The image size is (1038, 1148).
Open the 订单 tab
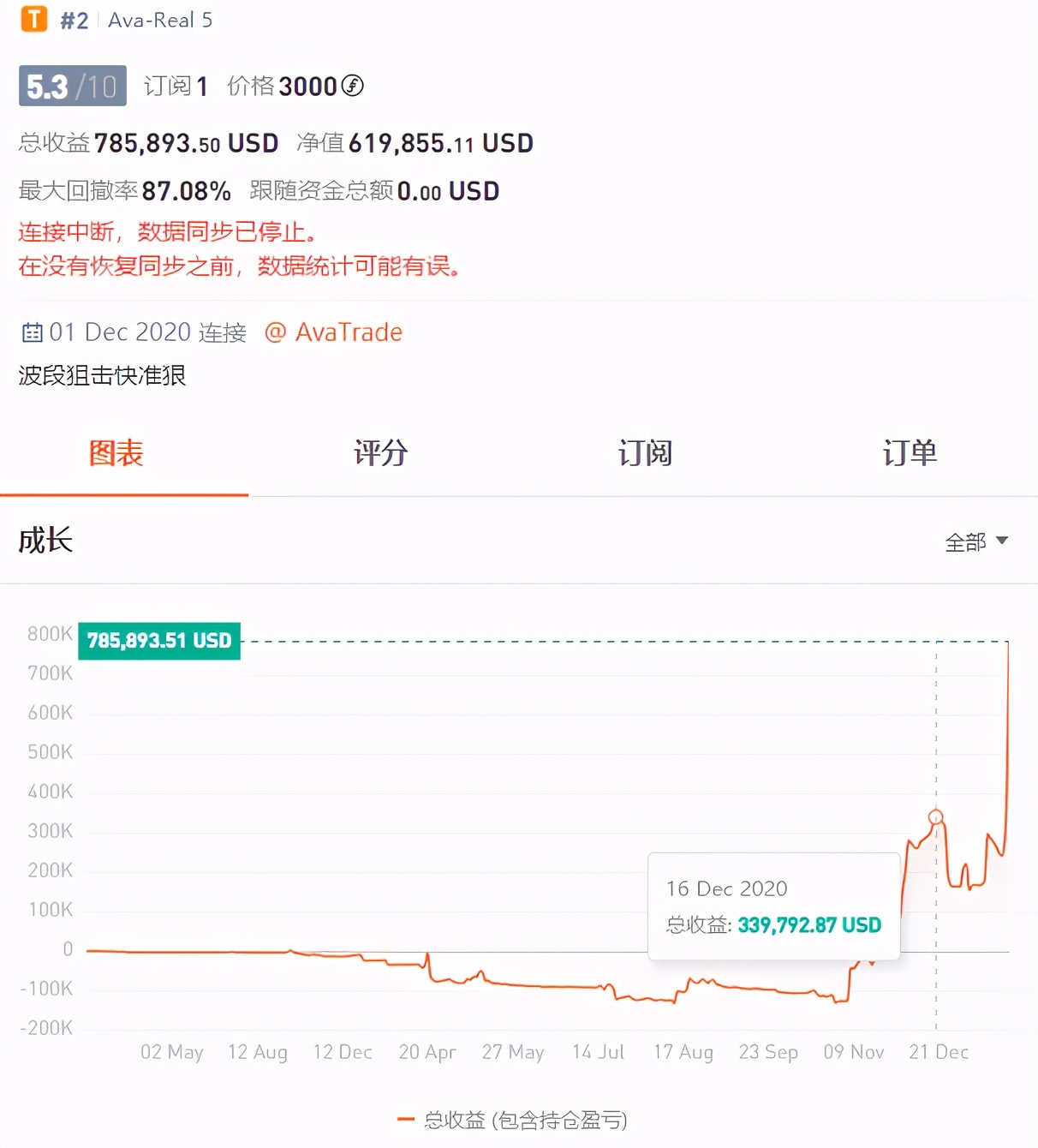910,453
